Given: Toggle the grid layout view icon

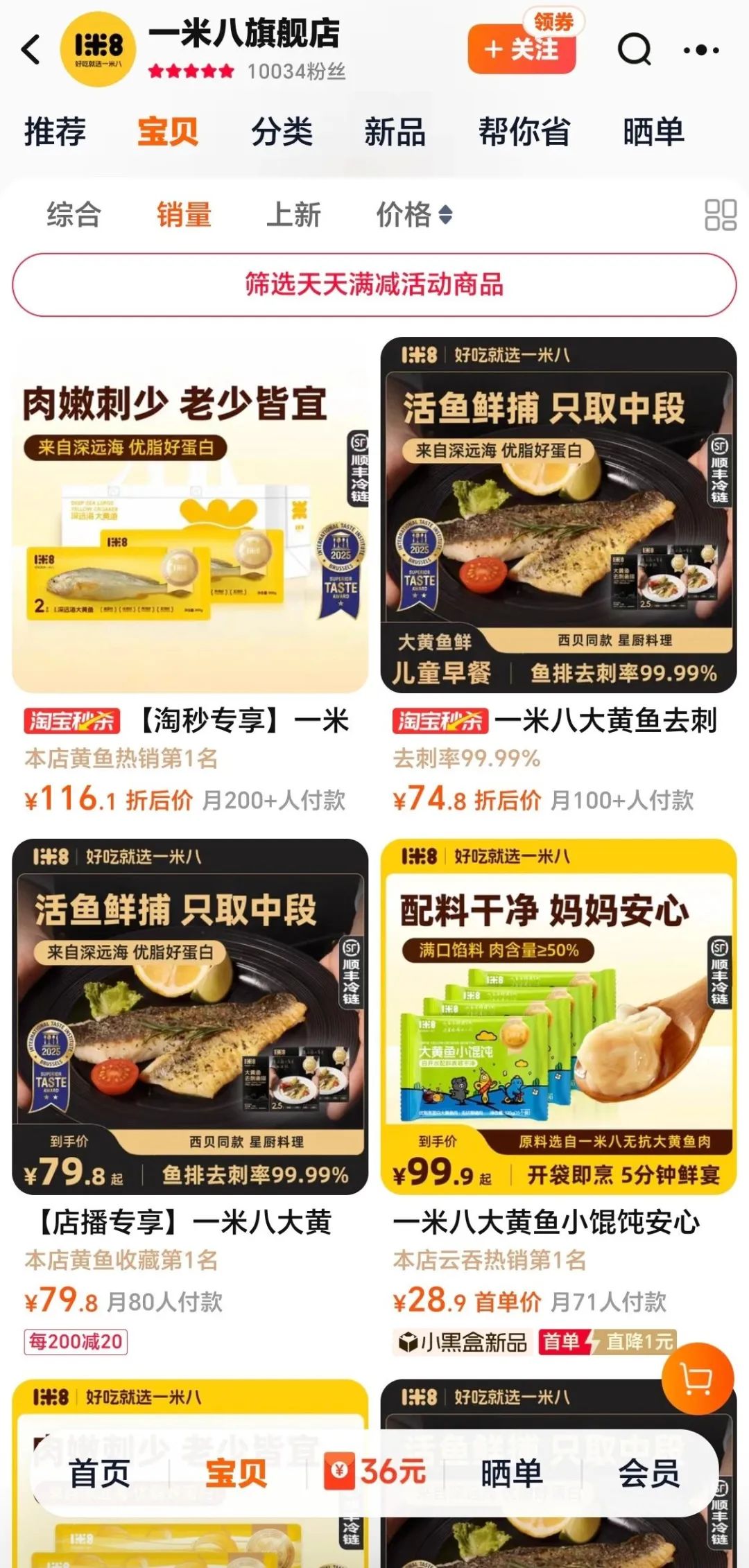Looking at the screenshot, I should click(x=720, y=215).
